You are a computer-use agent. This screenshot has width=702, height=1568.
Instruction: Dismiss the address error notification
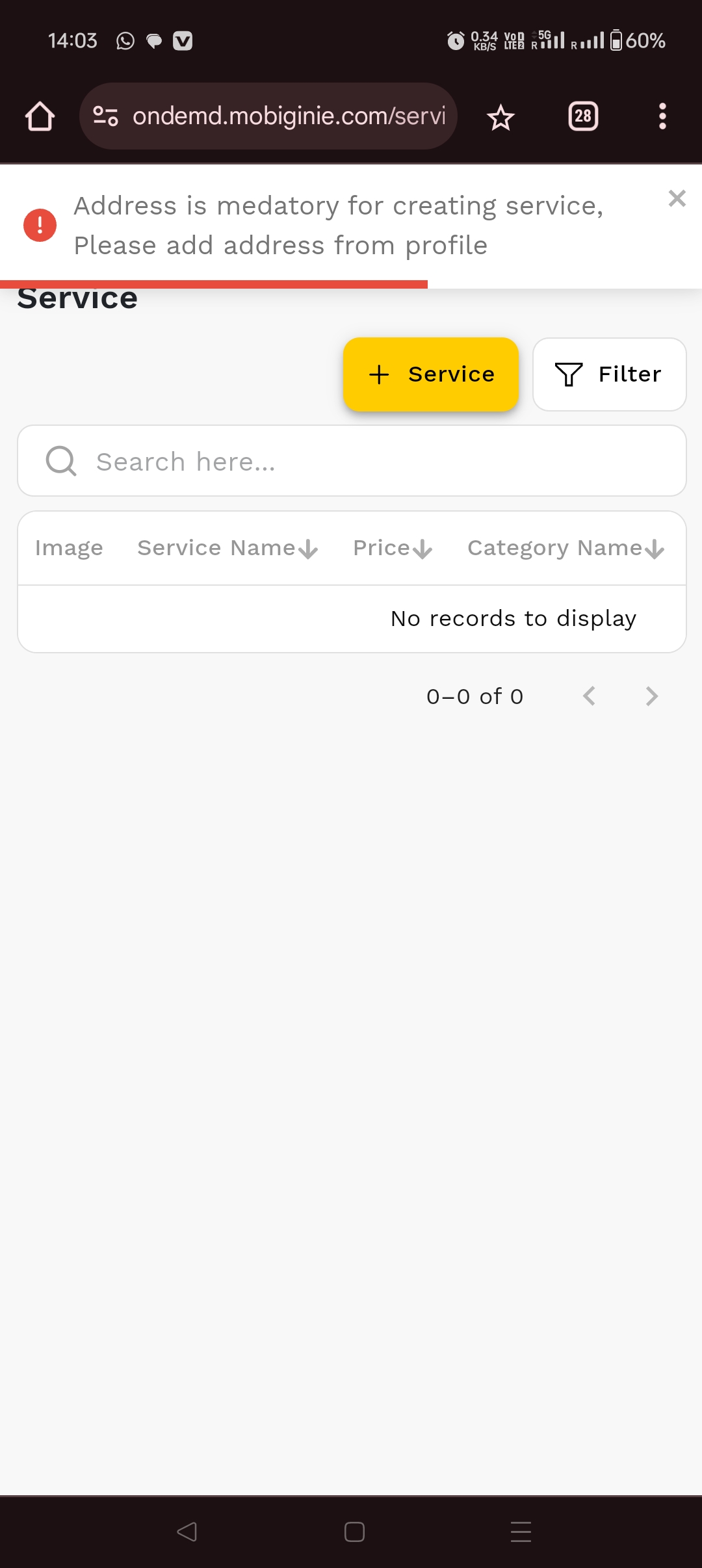point(677,198)
